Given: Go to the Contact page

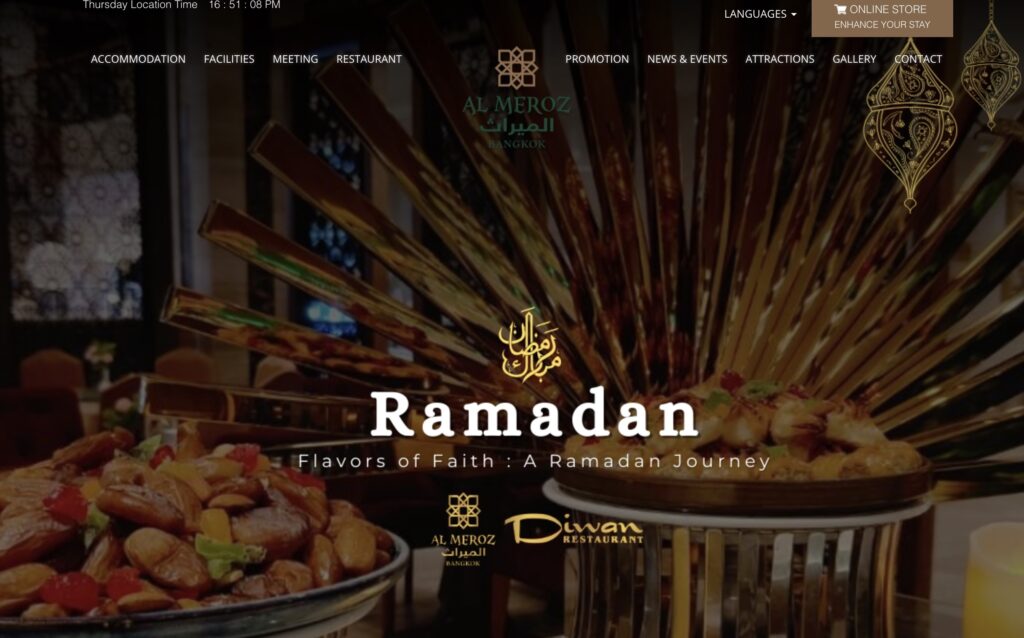Looking at the screenshot, I should [x=918, y=59].
